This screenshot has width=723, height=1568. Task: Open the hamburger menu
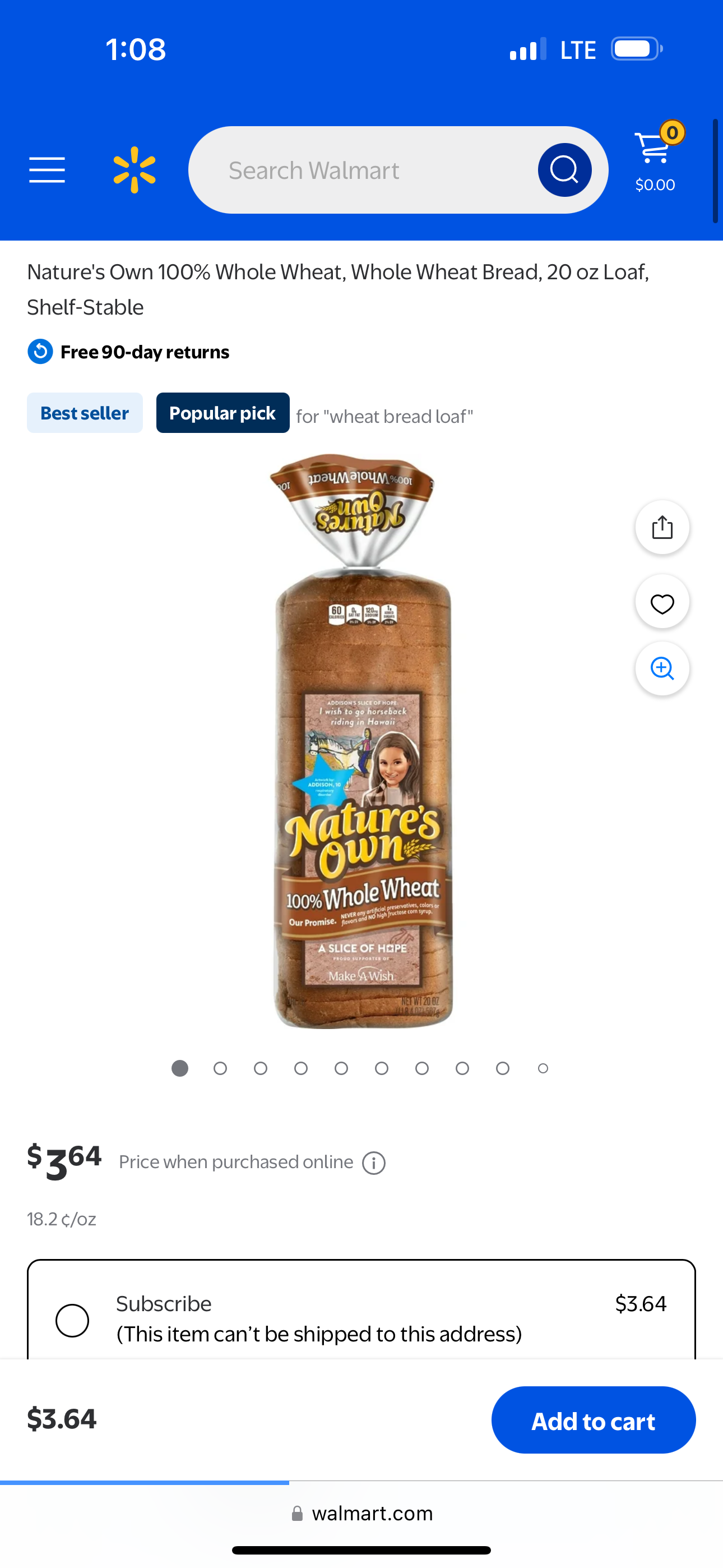pos(47,170)
